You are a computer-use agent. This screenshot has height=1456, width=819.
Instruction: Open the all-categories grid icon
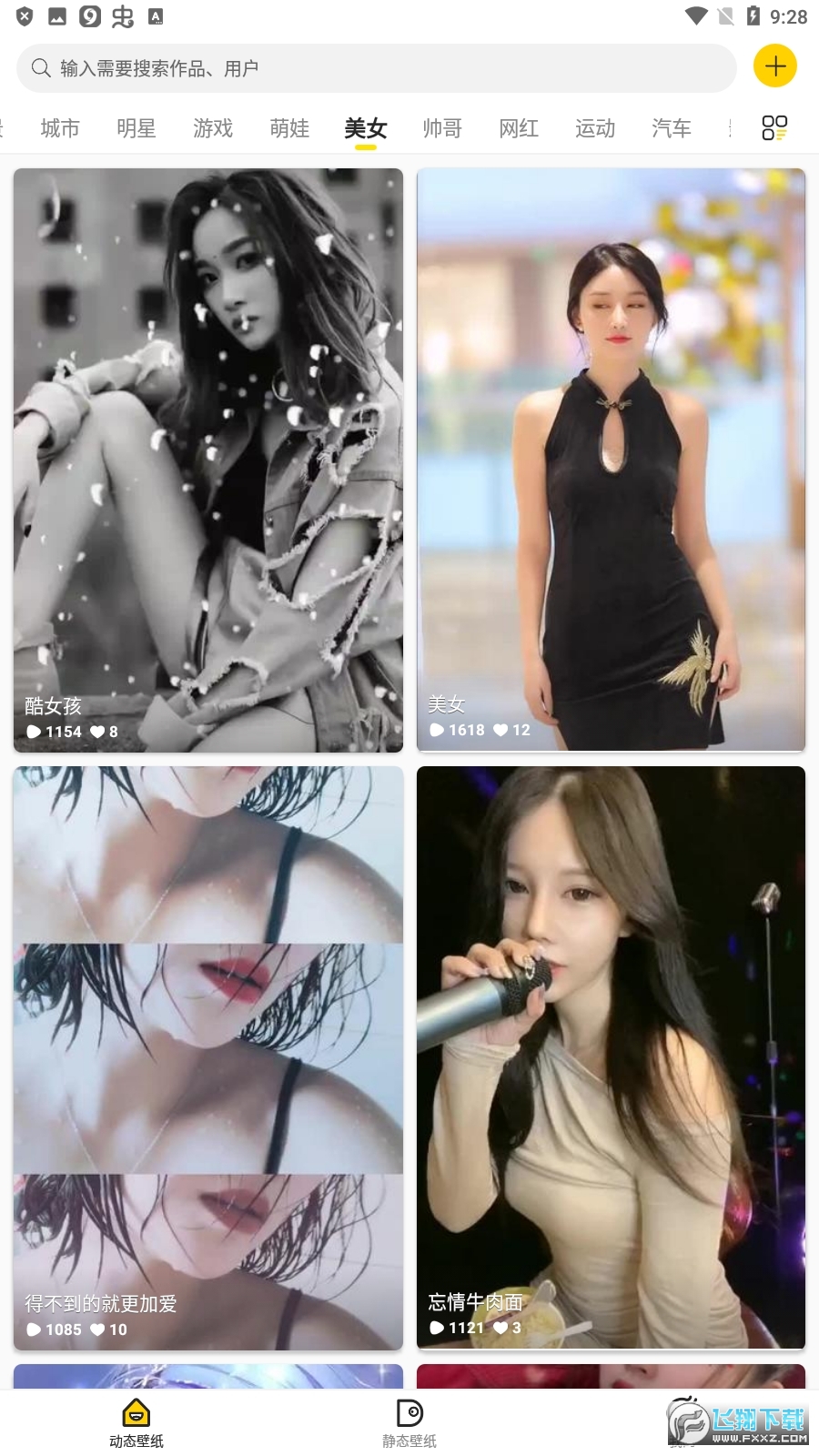(x=773, y=127)
